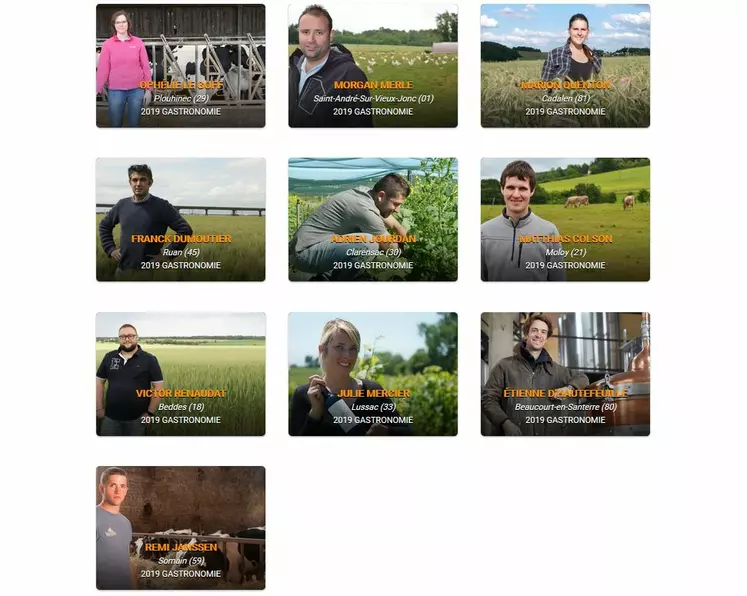View Victor Renaudat's card from Beddes
The width and height of the screenshot is (747, 596).
coord(180,374)
